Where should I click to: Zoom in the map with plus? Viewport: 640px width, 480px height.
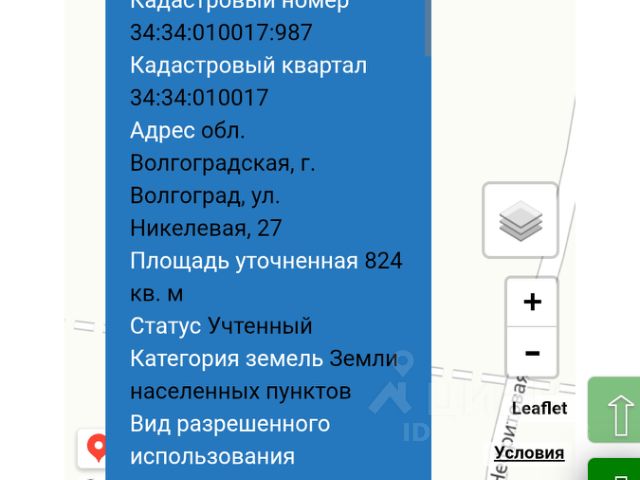pyautogui.click(x=532, y=302)
